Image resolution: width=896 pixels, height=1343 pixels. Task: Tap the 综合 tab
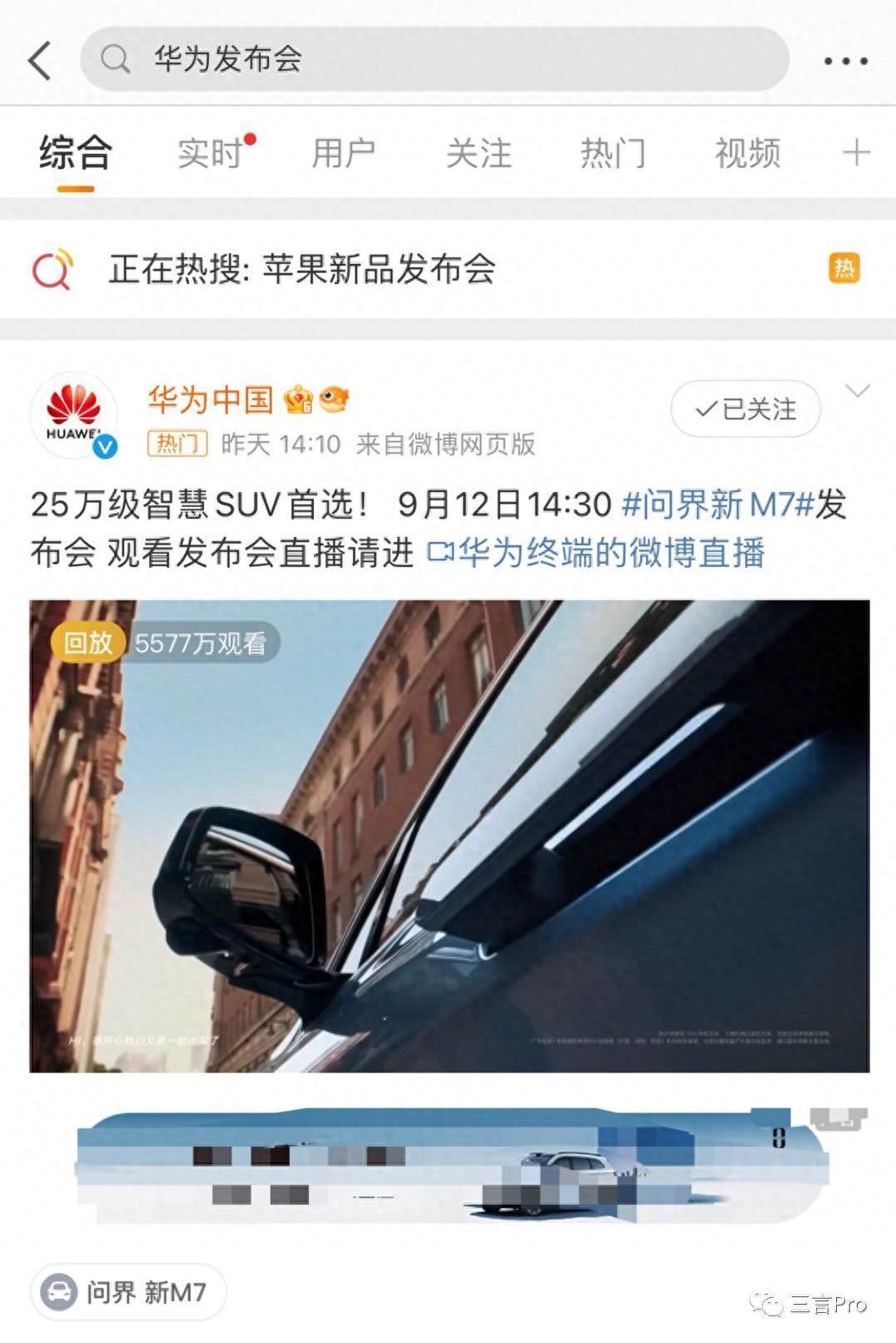click(x=75, y=154)
